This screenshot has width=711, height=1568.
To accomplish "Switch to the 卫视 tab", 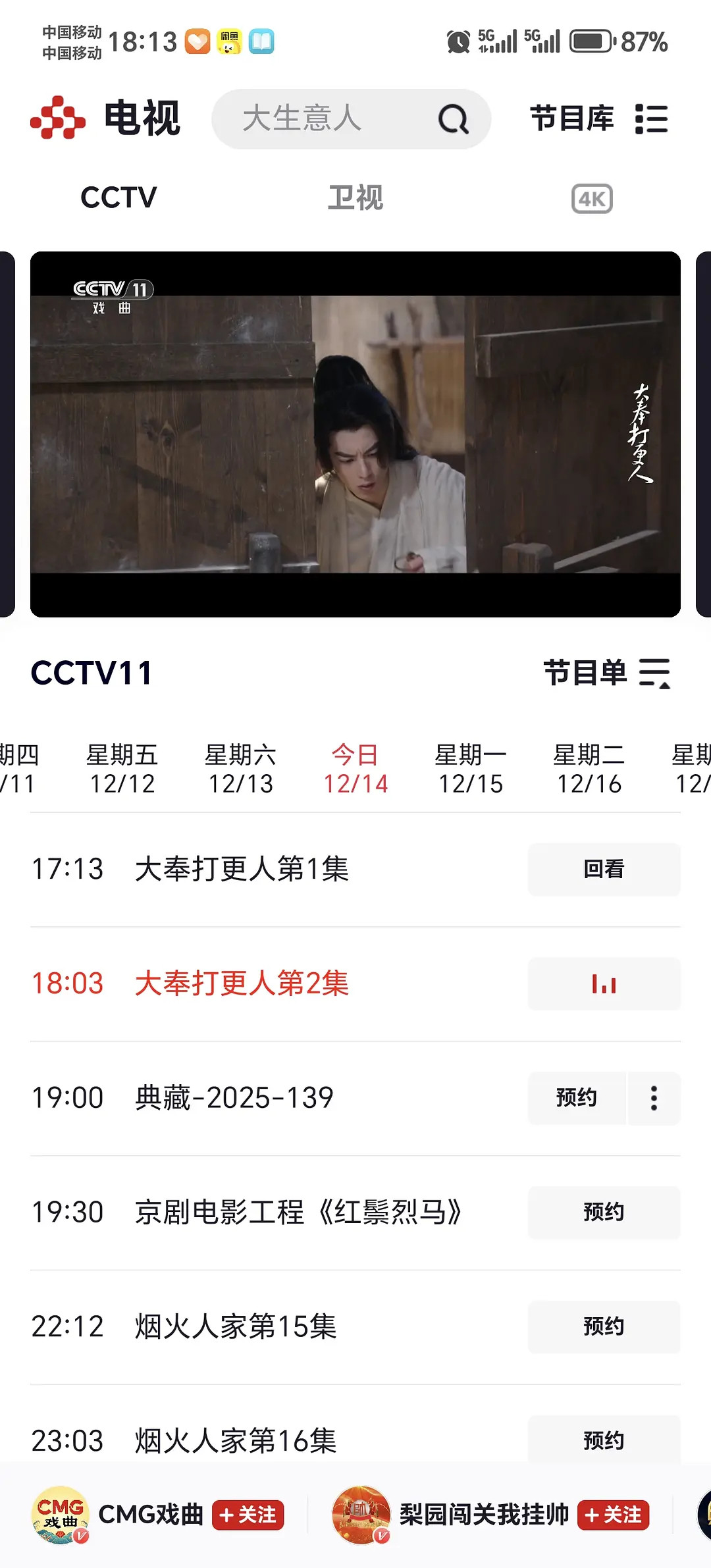I will pyautogui.click(x=355, y=197).
